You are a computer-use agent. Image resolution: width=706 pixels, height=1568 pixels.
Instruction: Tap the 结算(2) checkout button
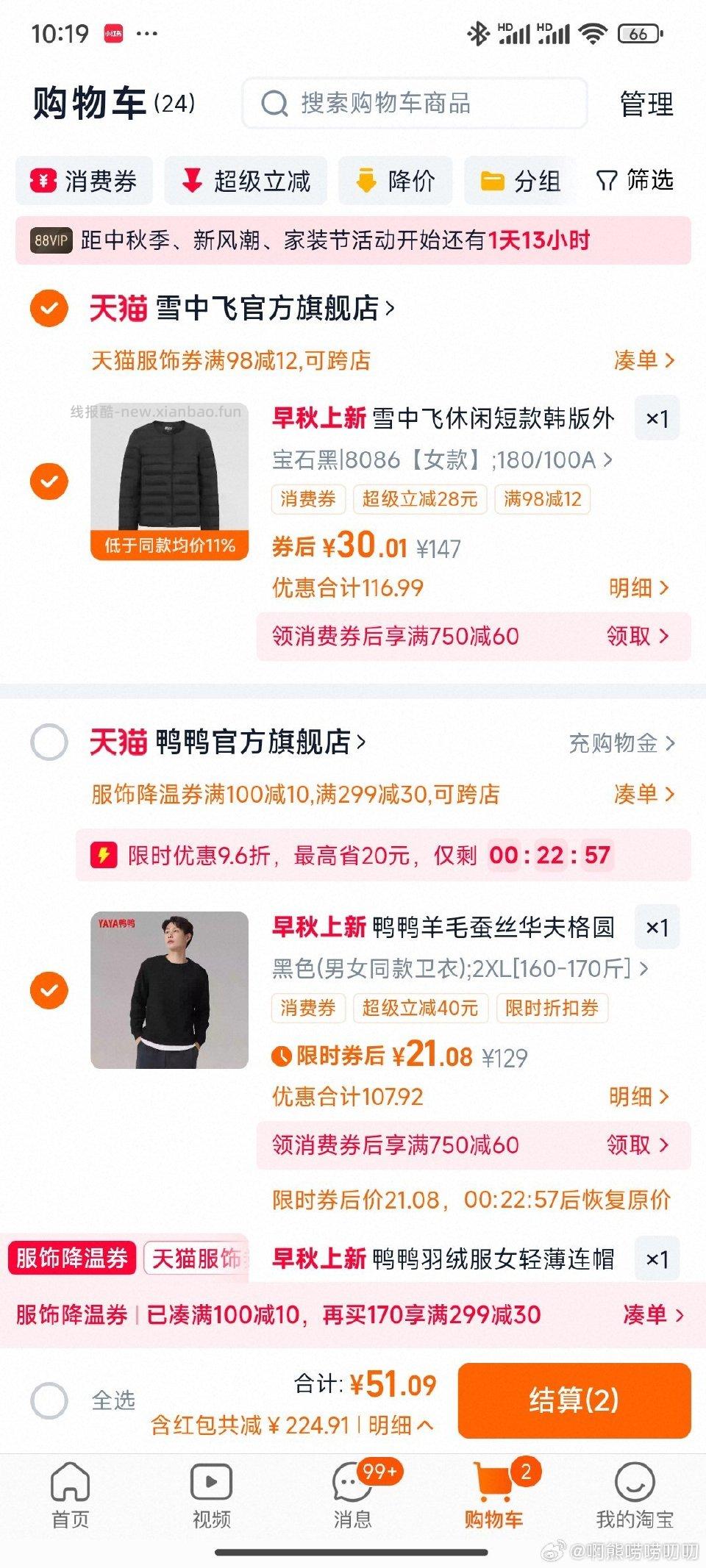click(x=573, y=1401)
